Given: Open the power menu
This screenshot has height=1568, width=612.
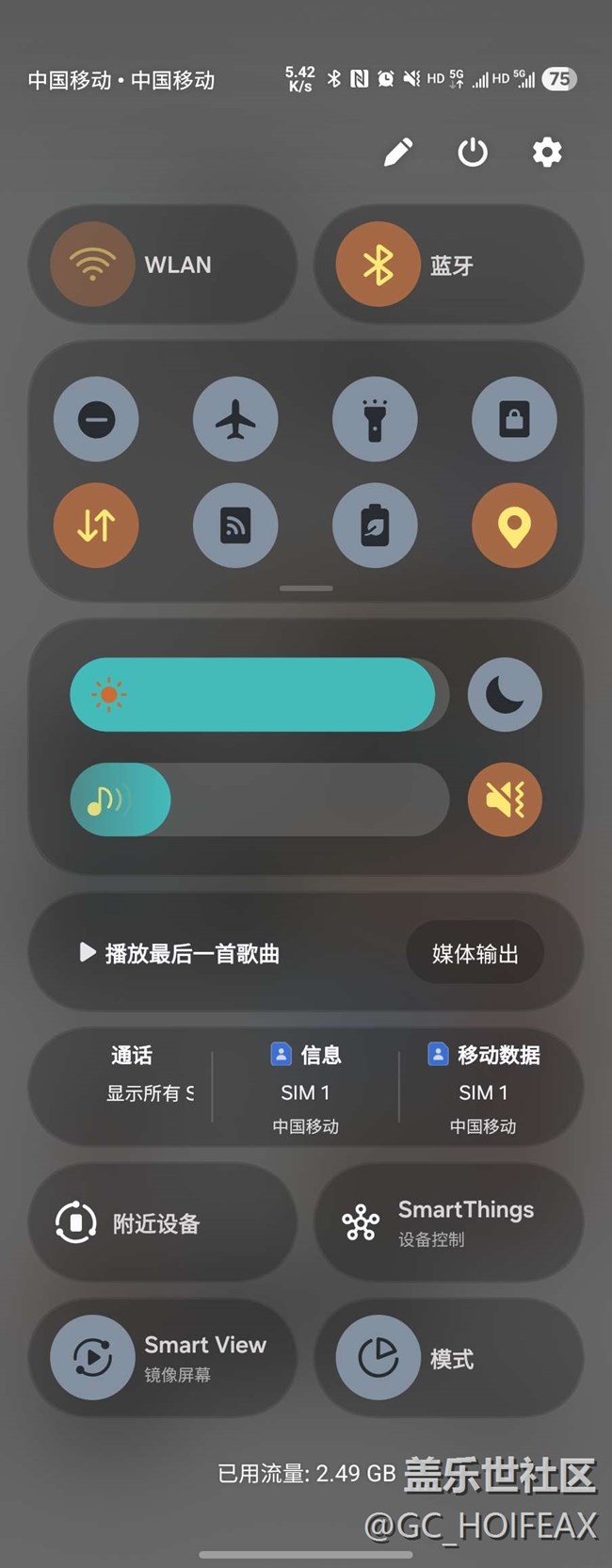Looking at the screenshot, I should coord(473,152).
